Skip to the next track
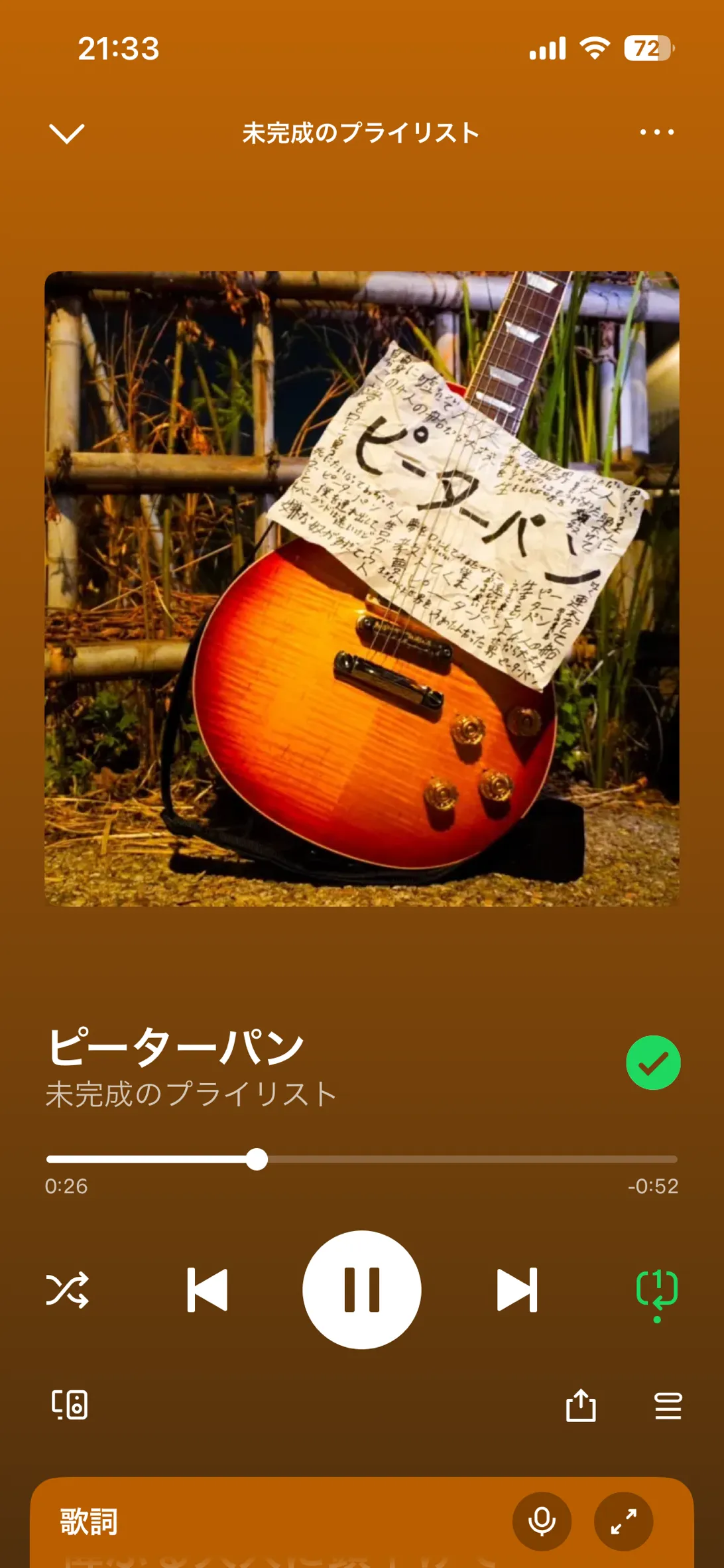The height and width of the screenshot is (1568, 724). 517,1290
